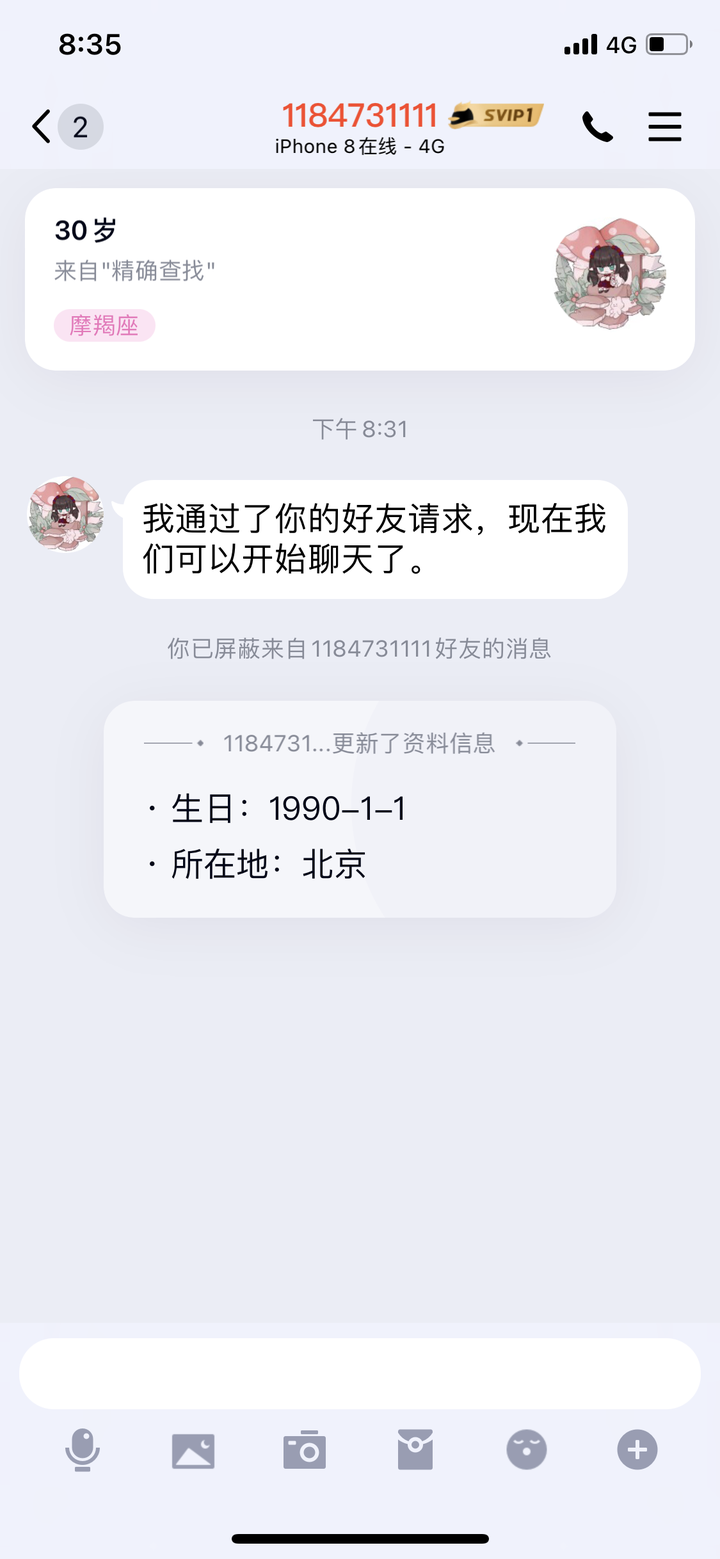Open the chat settings menu
The height and width of the screenshot is (1559, 720).
[665, 127]
